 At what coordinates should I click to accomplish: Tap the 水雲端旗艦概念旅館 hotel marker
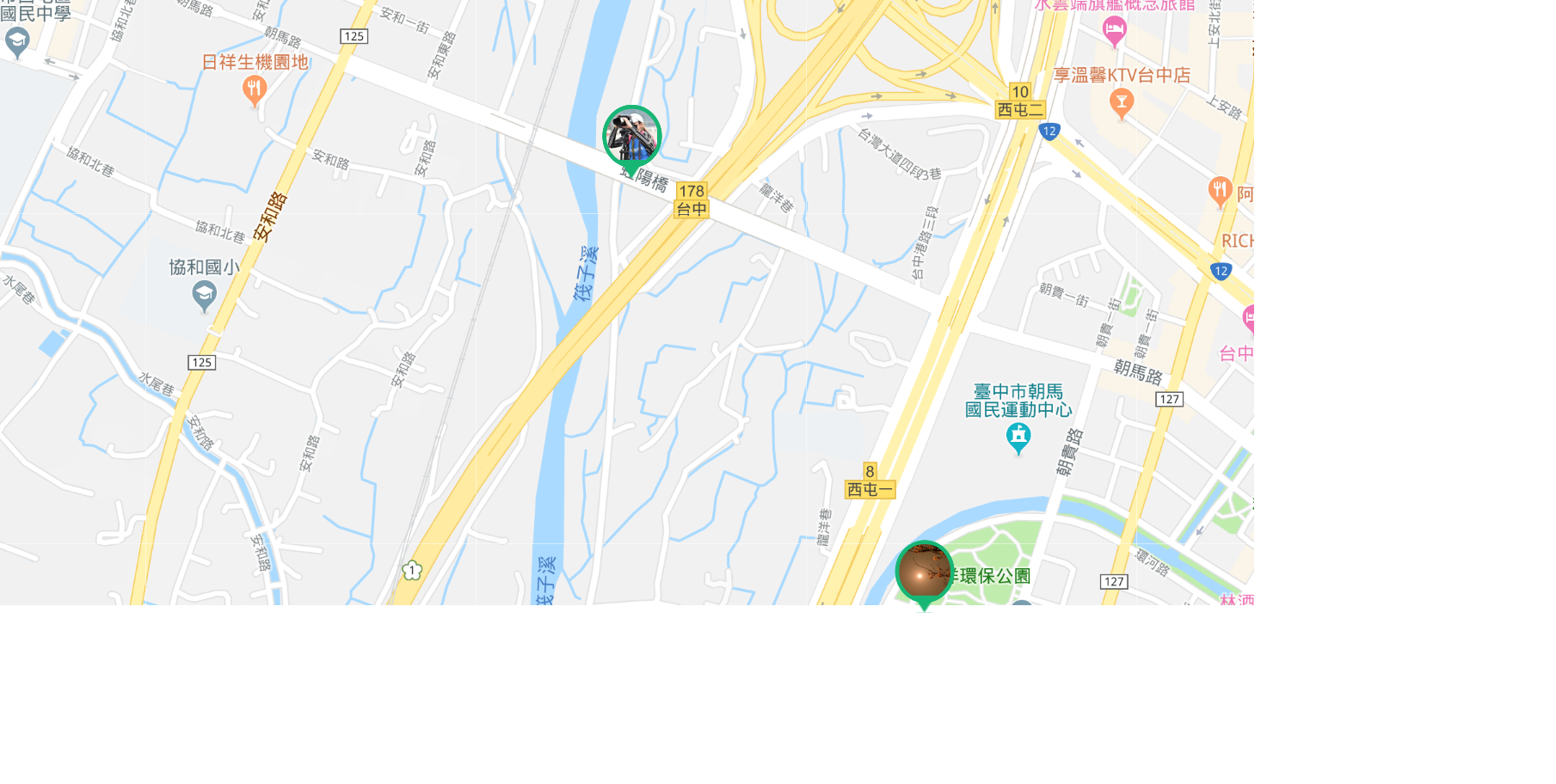[1115, 32]
